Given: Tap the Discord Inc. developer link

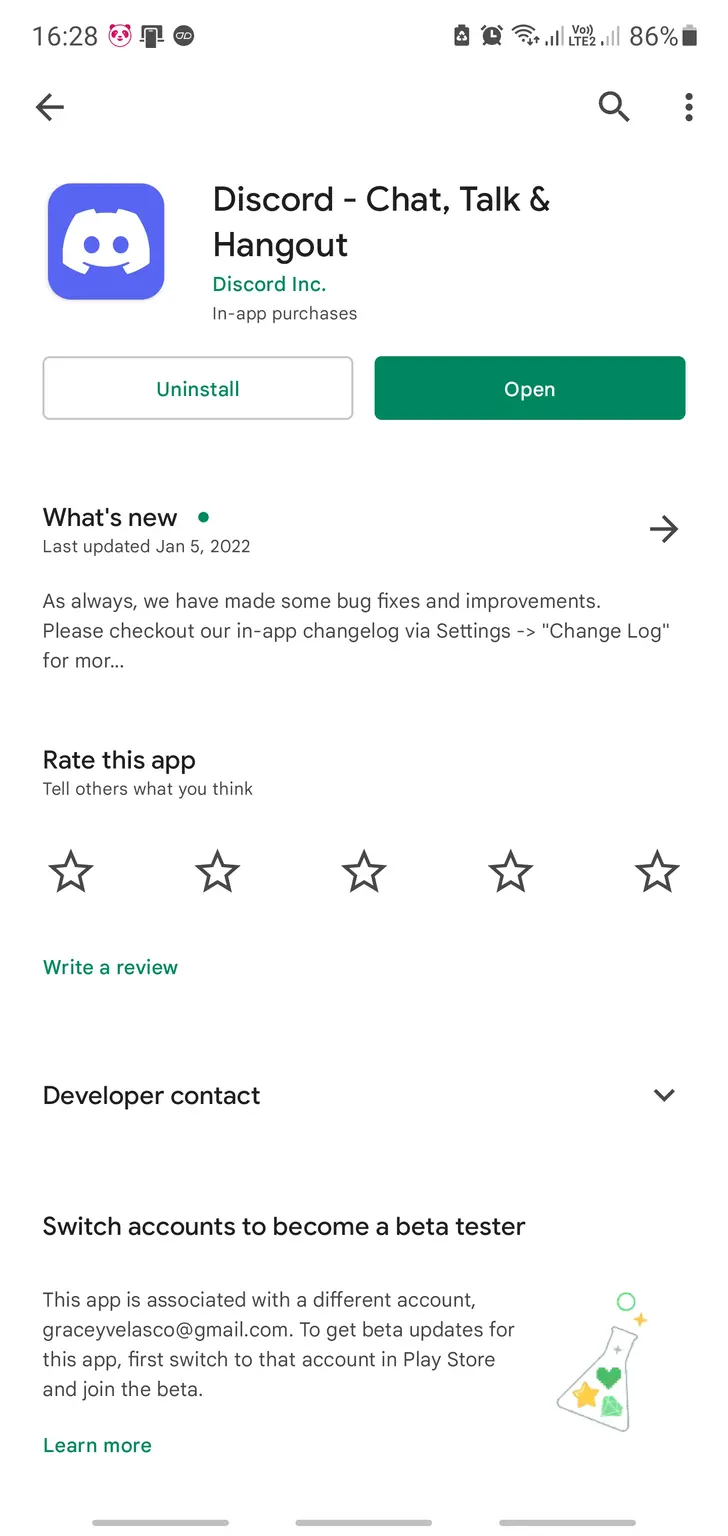Looking at the screenshot, I should pos(269,284).
